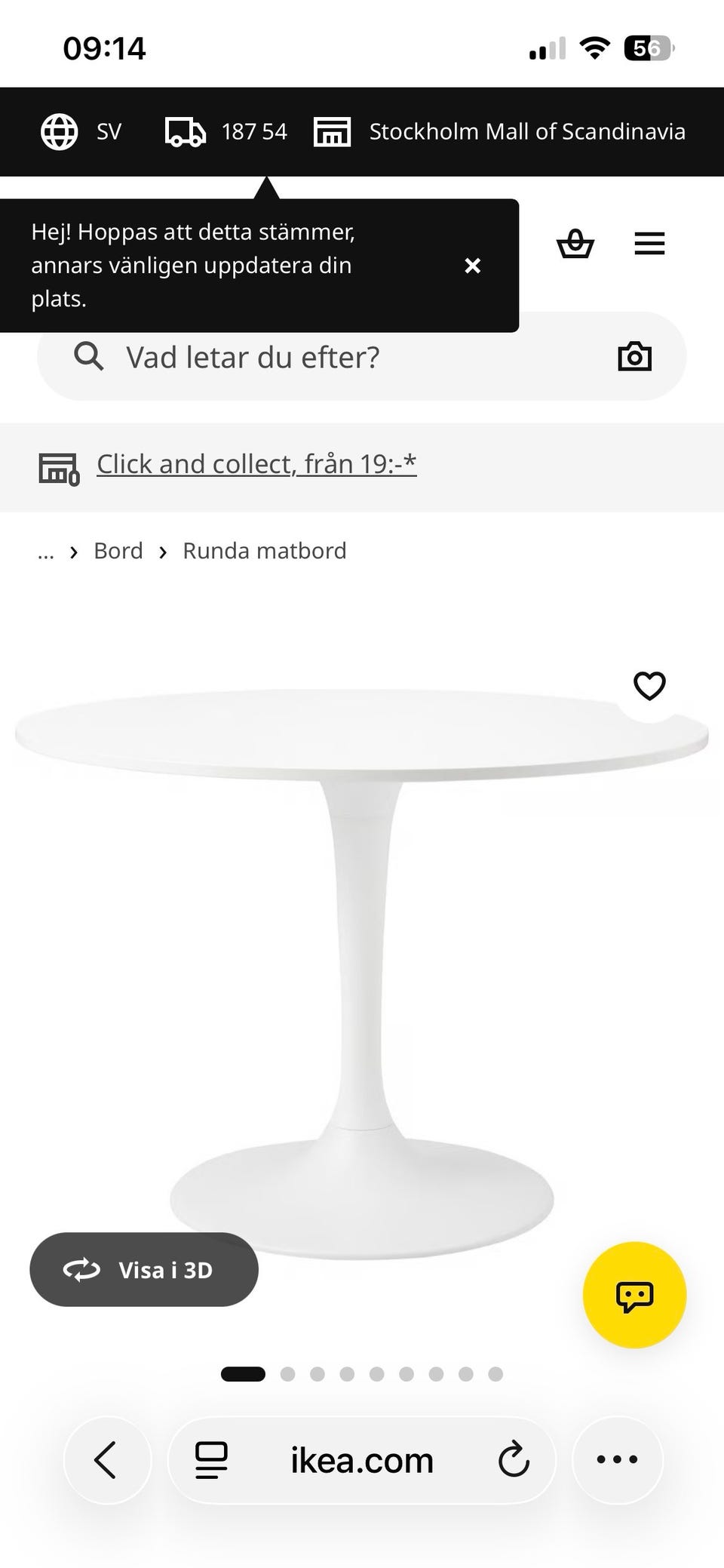Open the hamburger menu

649,244
